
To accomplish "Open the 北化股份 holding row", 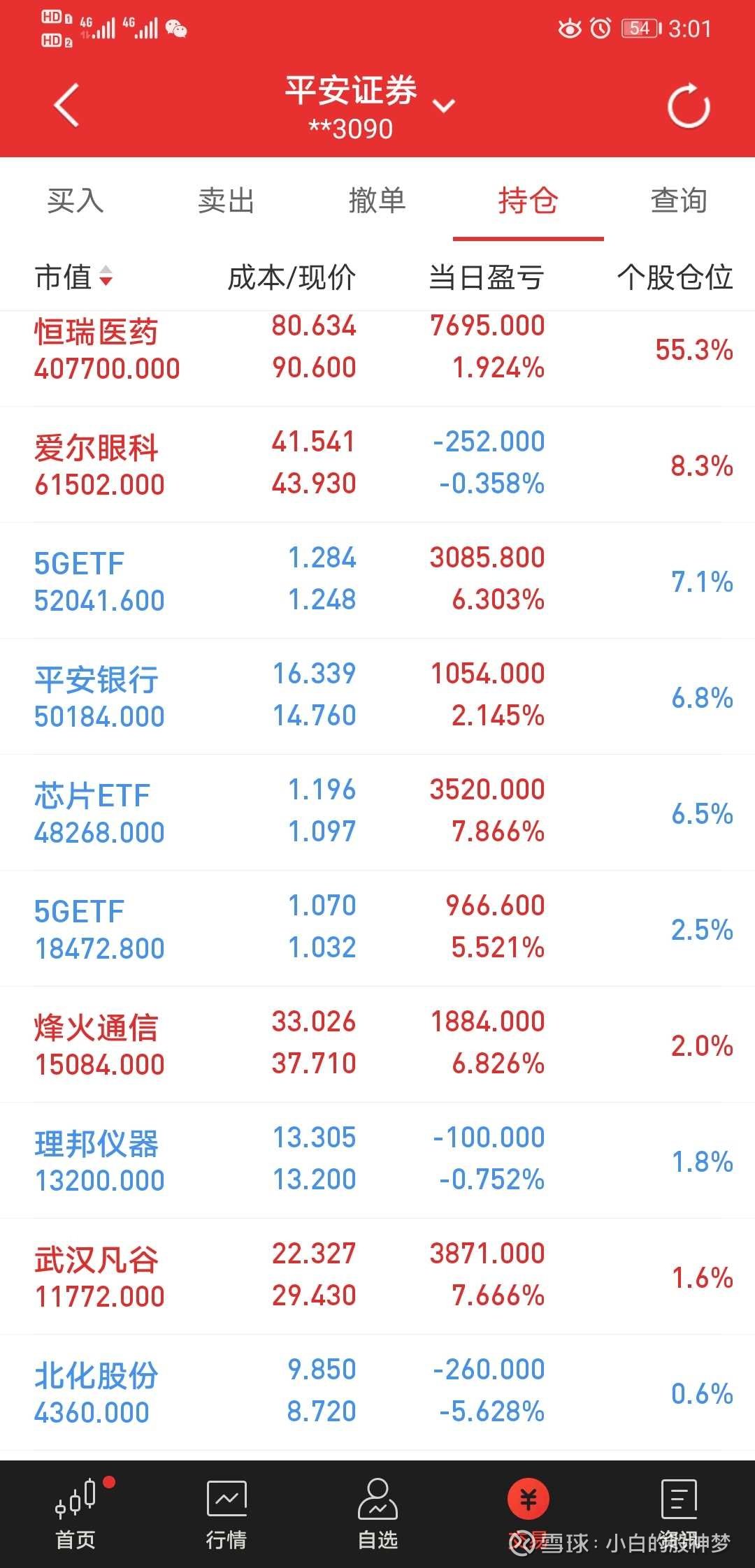I will click(x=377, y=1392).
